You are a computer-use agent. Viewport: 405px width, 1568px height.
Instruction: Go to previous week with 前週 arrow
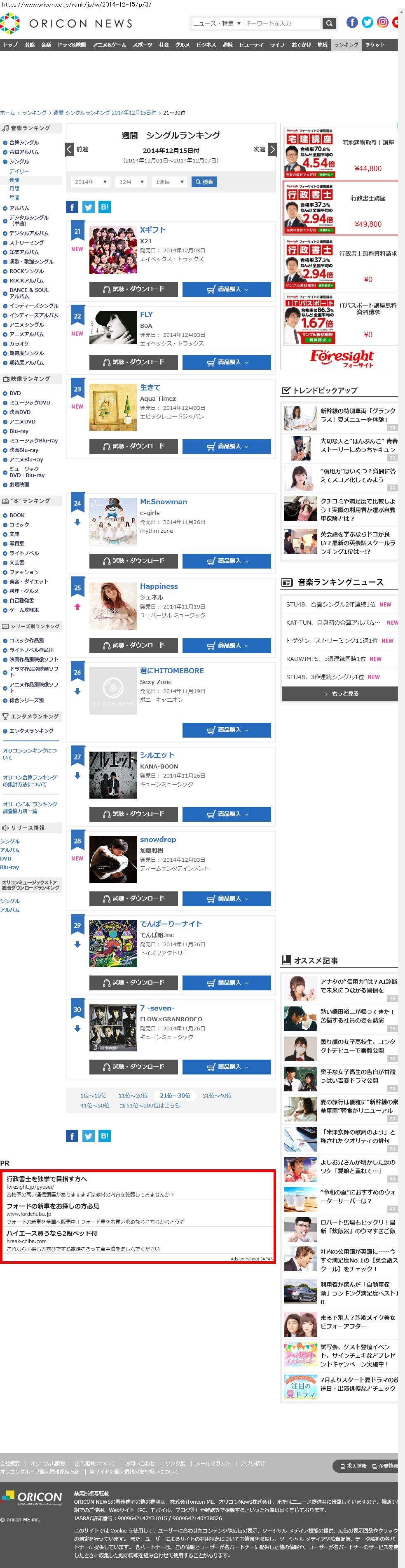point(70,149)
